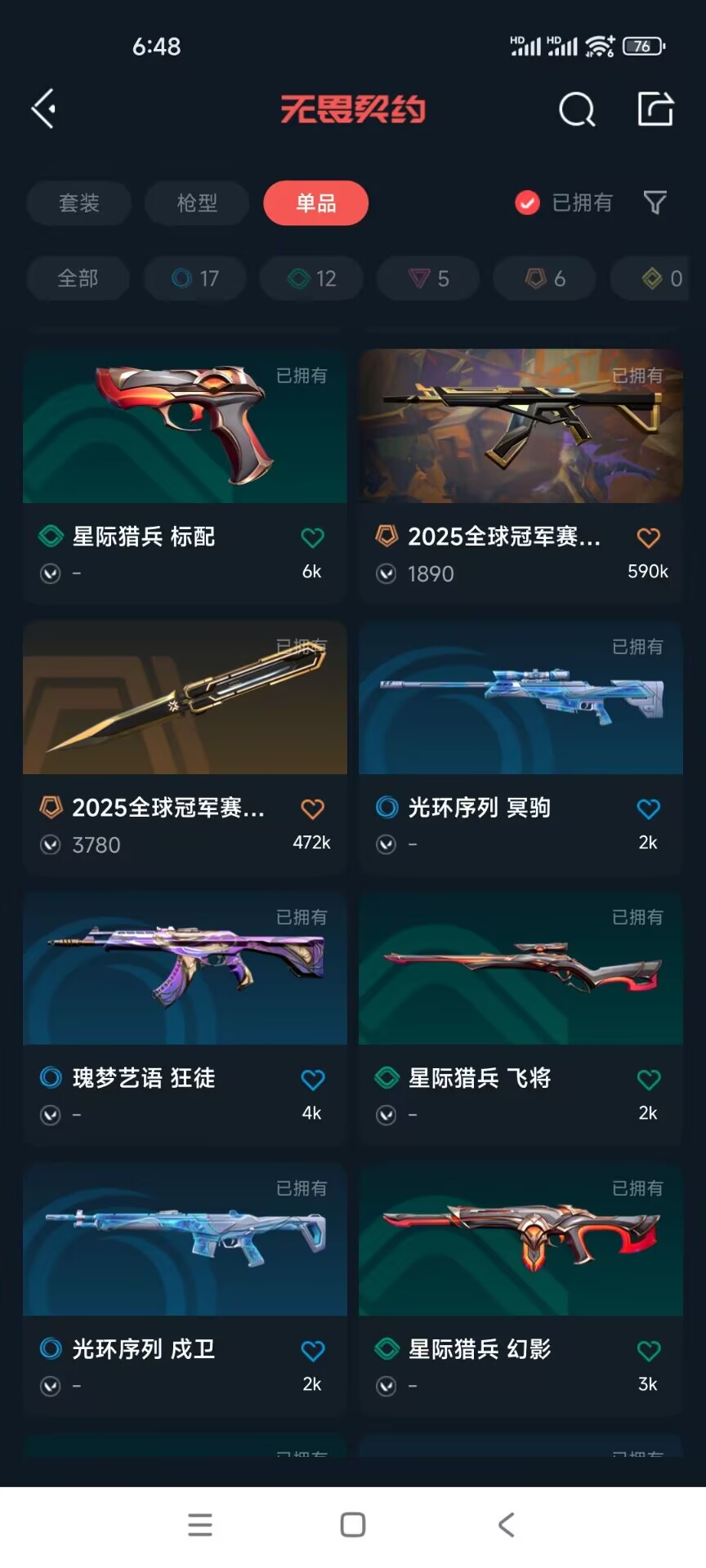Image resolution: width=706 pixels, height=1568 pixels.
Task: Filter by the purple tier chip 5
Action: click(429, 278)
